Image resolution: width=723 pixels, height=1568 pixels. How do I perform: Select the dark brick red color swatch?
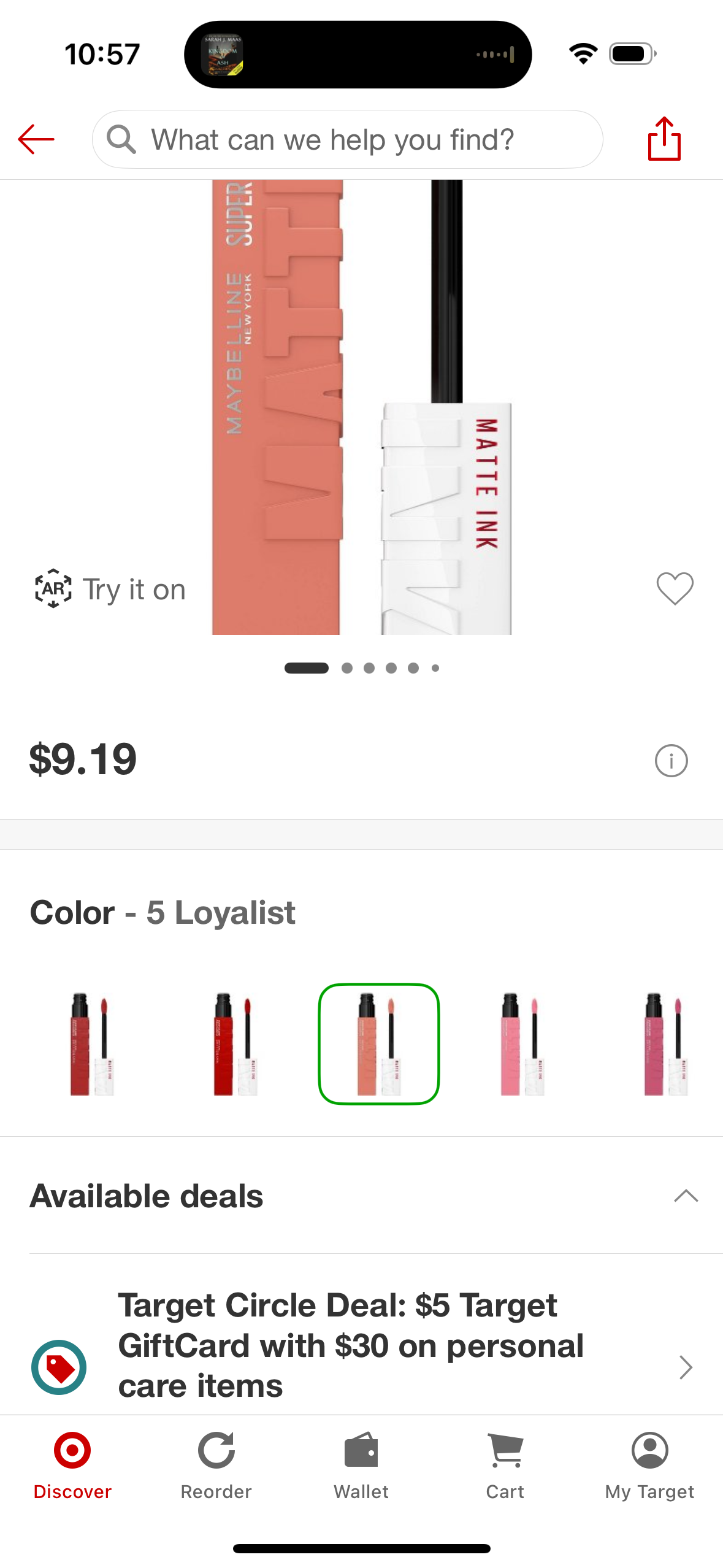[92, 1043]
